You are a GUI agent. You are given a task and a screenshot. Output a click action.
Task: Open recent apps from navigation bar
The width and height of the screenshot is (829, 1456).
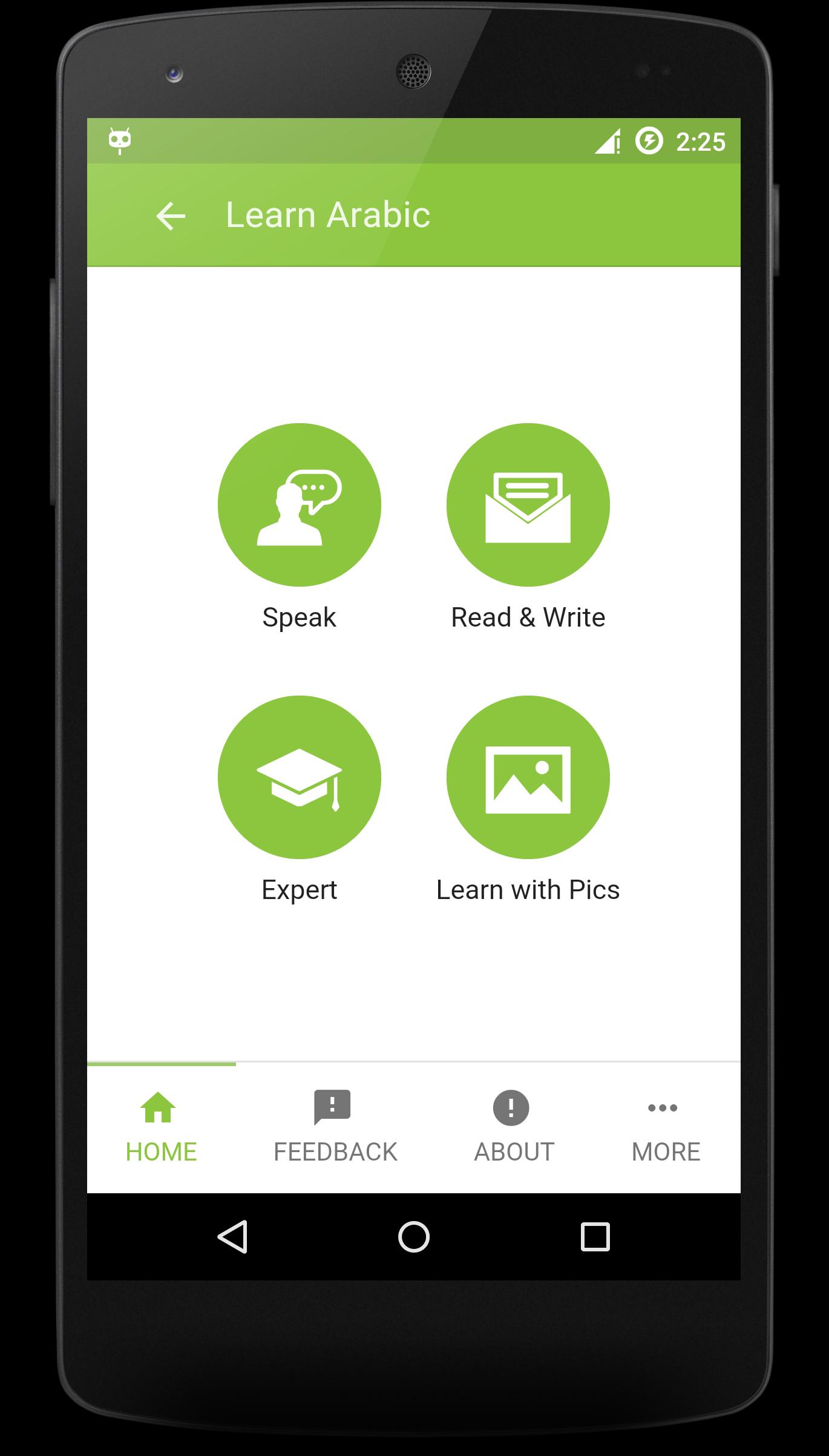pyautogui.click(x=595, y=1237)
